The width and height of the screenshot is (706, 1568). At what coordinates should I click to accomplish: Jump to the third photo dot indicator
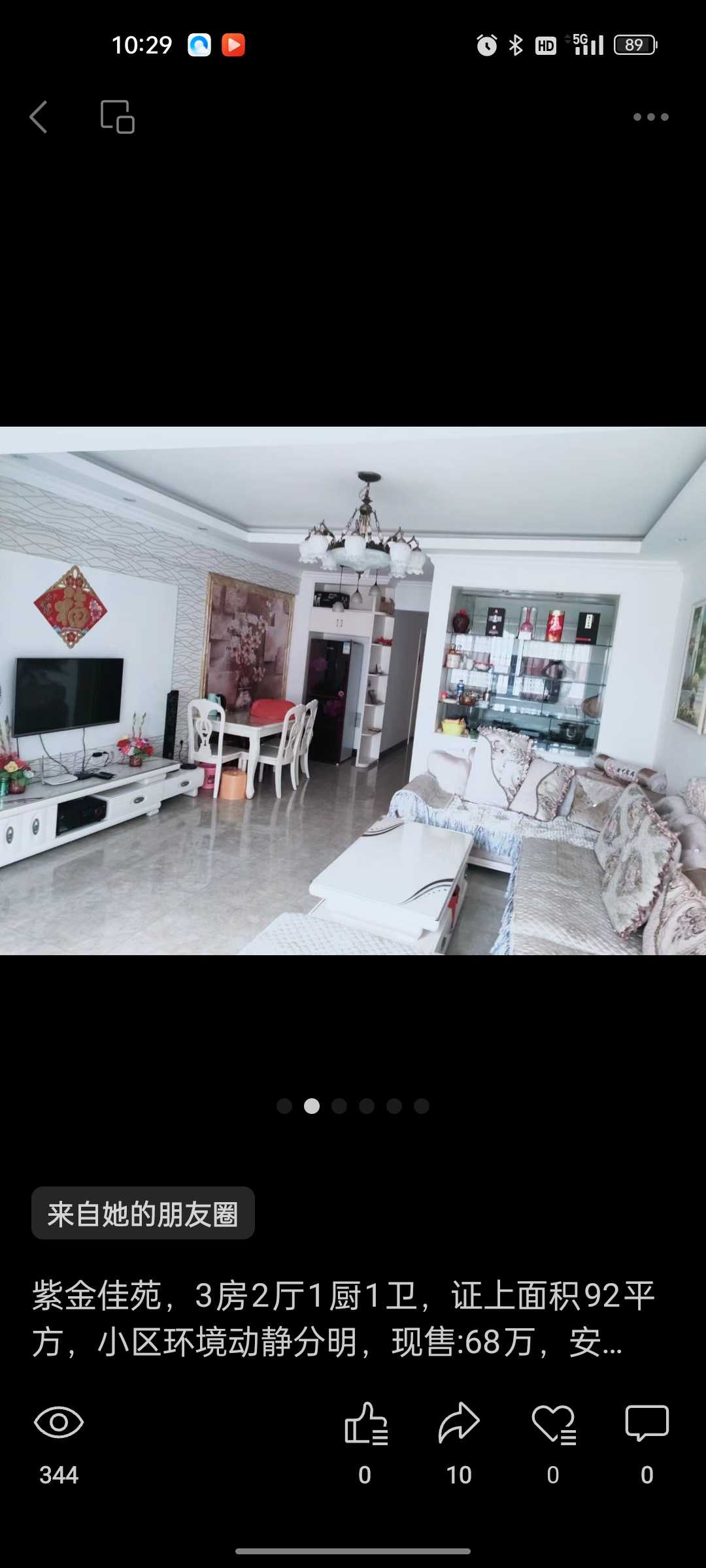[339, 1105]
